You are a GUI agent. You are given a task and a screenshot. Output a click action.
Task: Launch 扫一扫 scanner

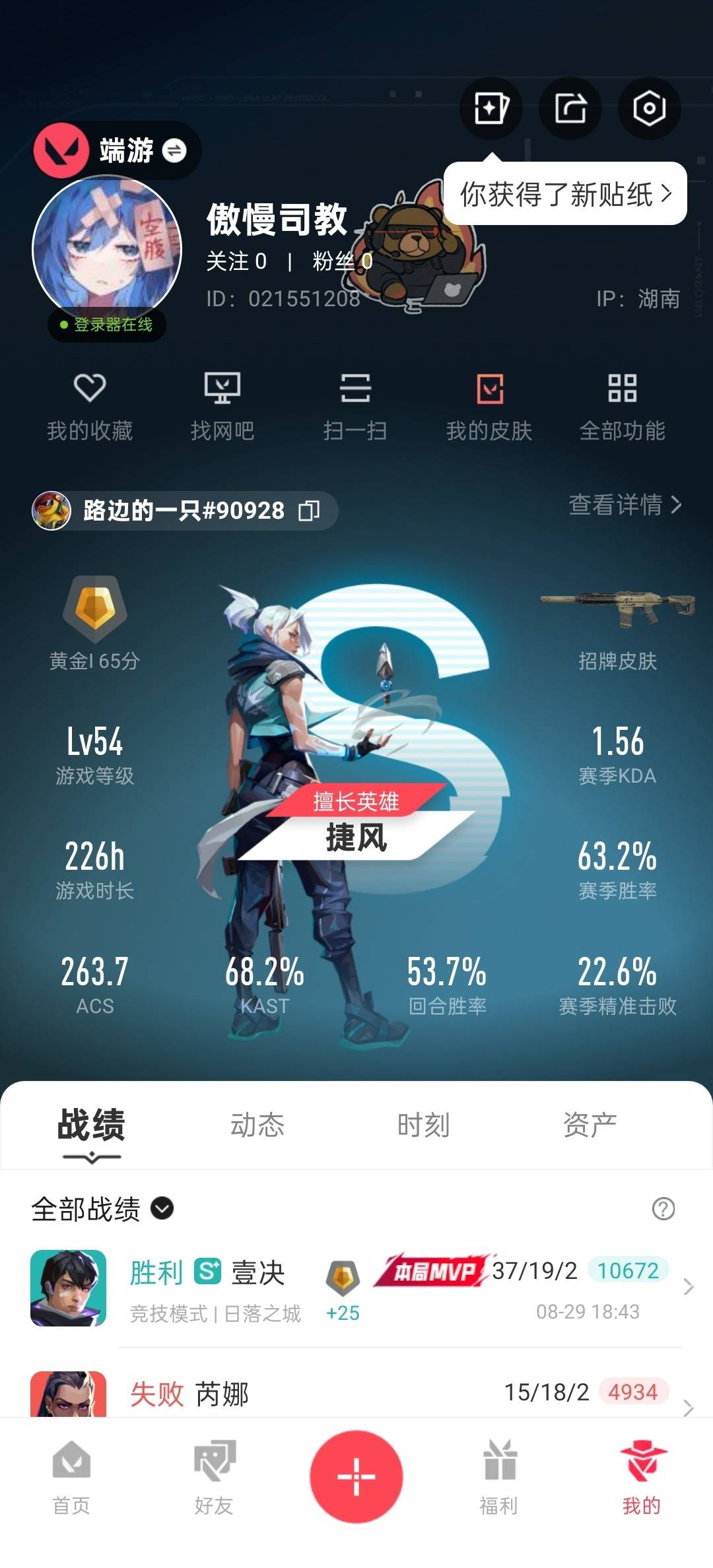(355, 405)
